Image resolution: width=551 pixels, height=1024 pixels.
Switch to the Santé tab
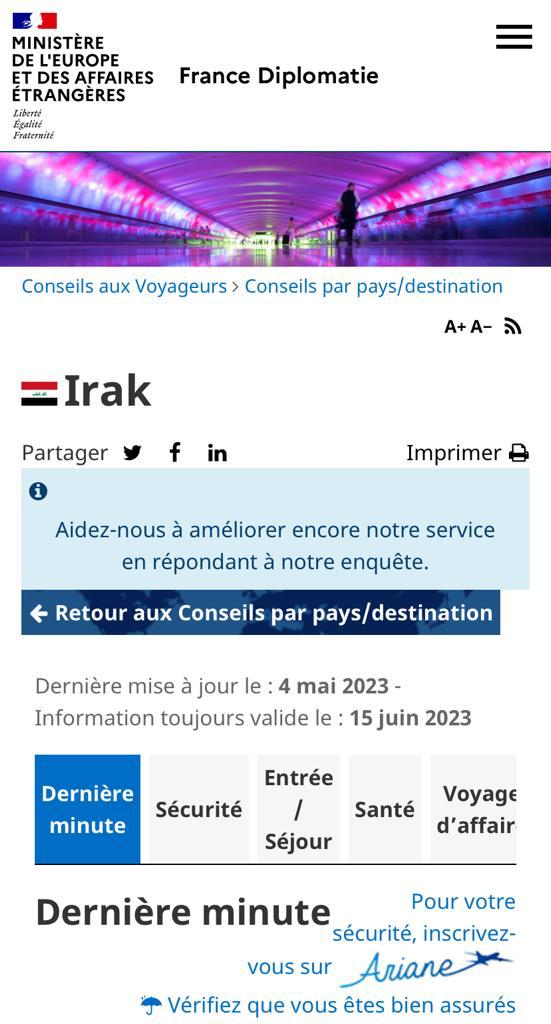coord(385,809)
